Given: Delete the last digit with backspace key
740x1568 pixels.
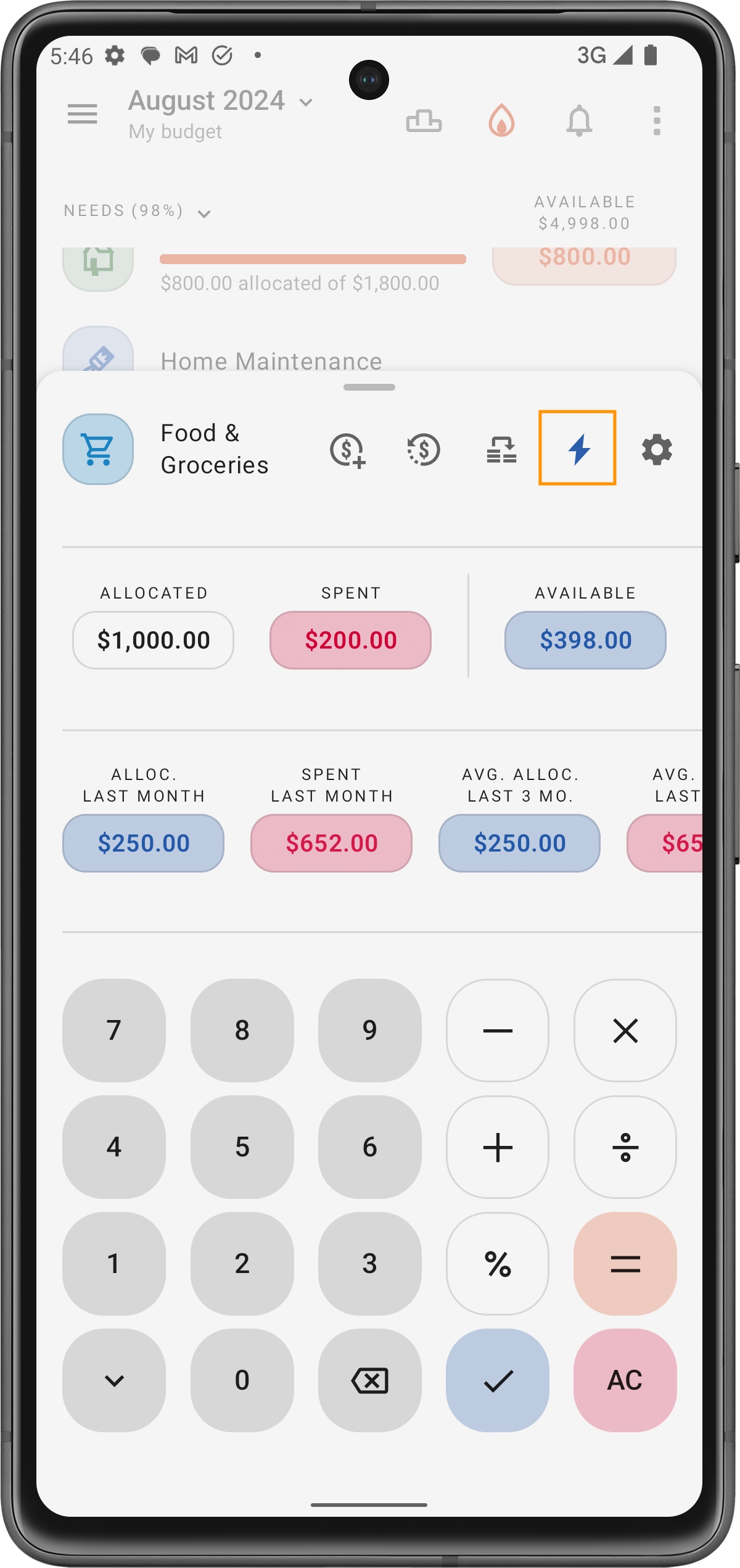Looking at the screenshot, I should 369,1380.
